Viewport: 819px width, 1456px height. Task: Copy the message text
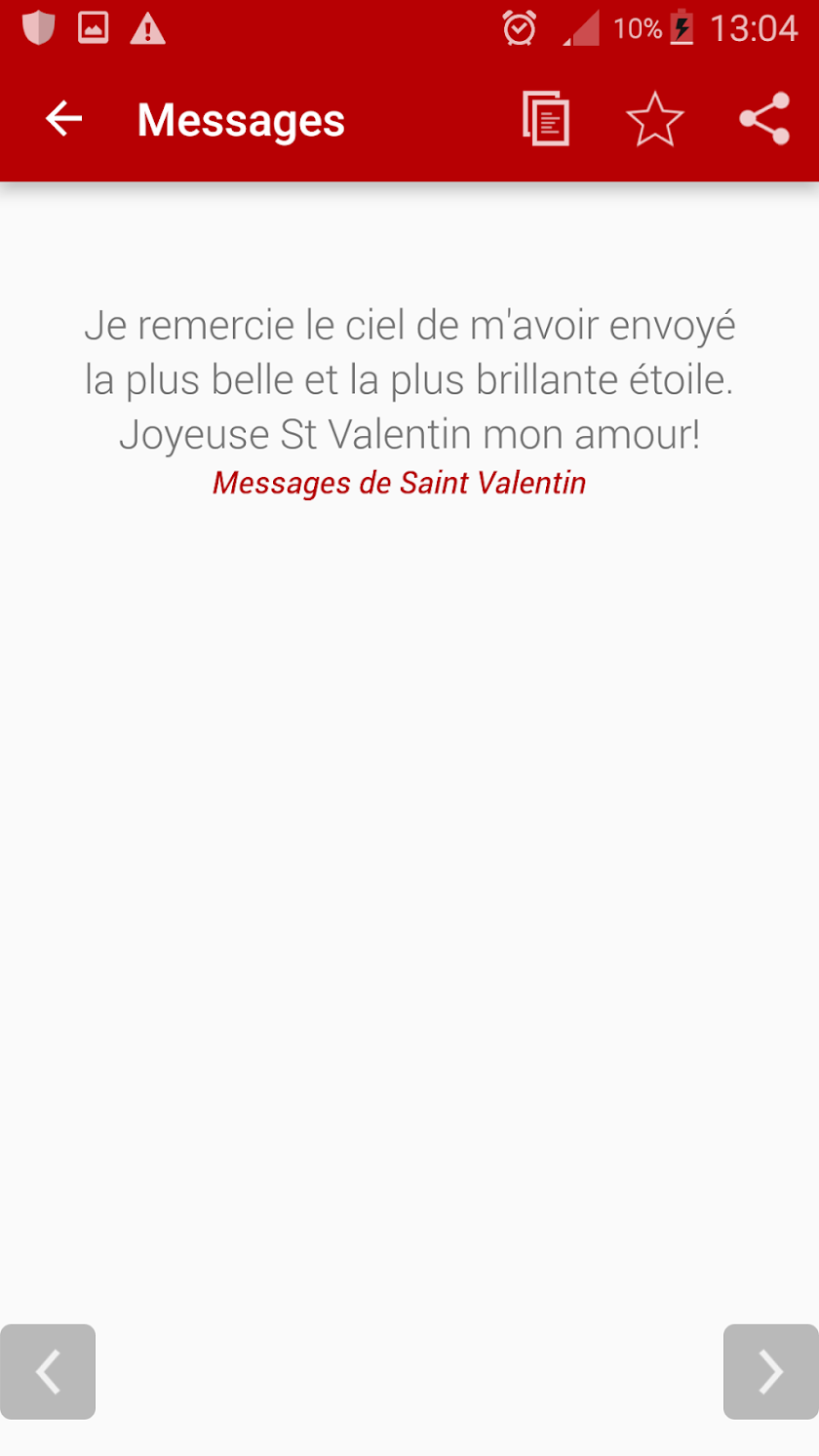[546, 119]
